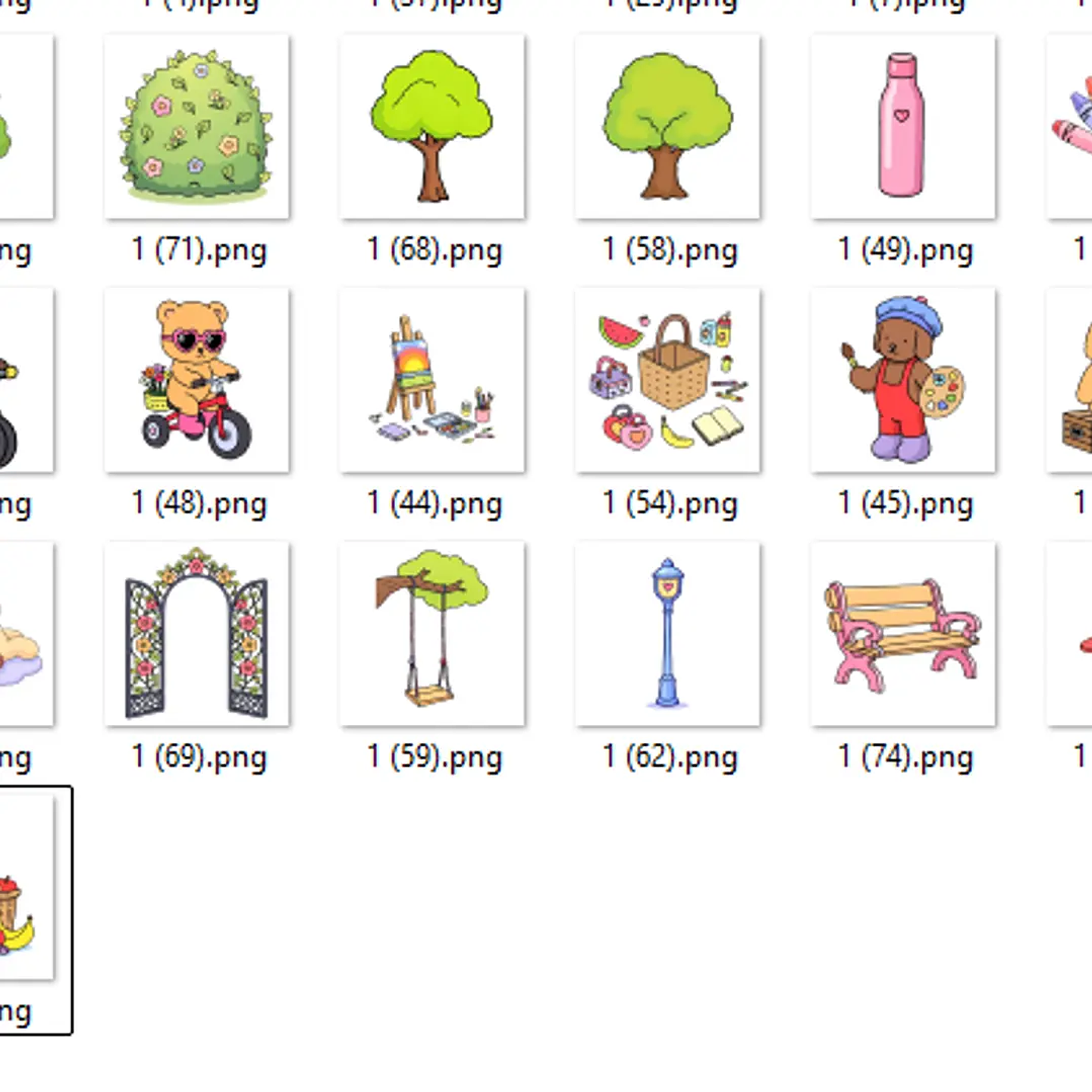
Task: Open the flower bush file 1 (71).png
Action: [x=196, y=127]
